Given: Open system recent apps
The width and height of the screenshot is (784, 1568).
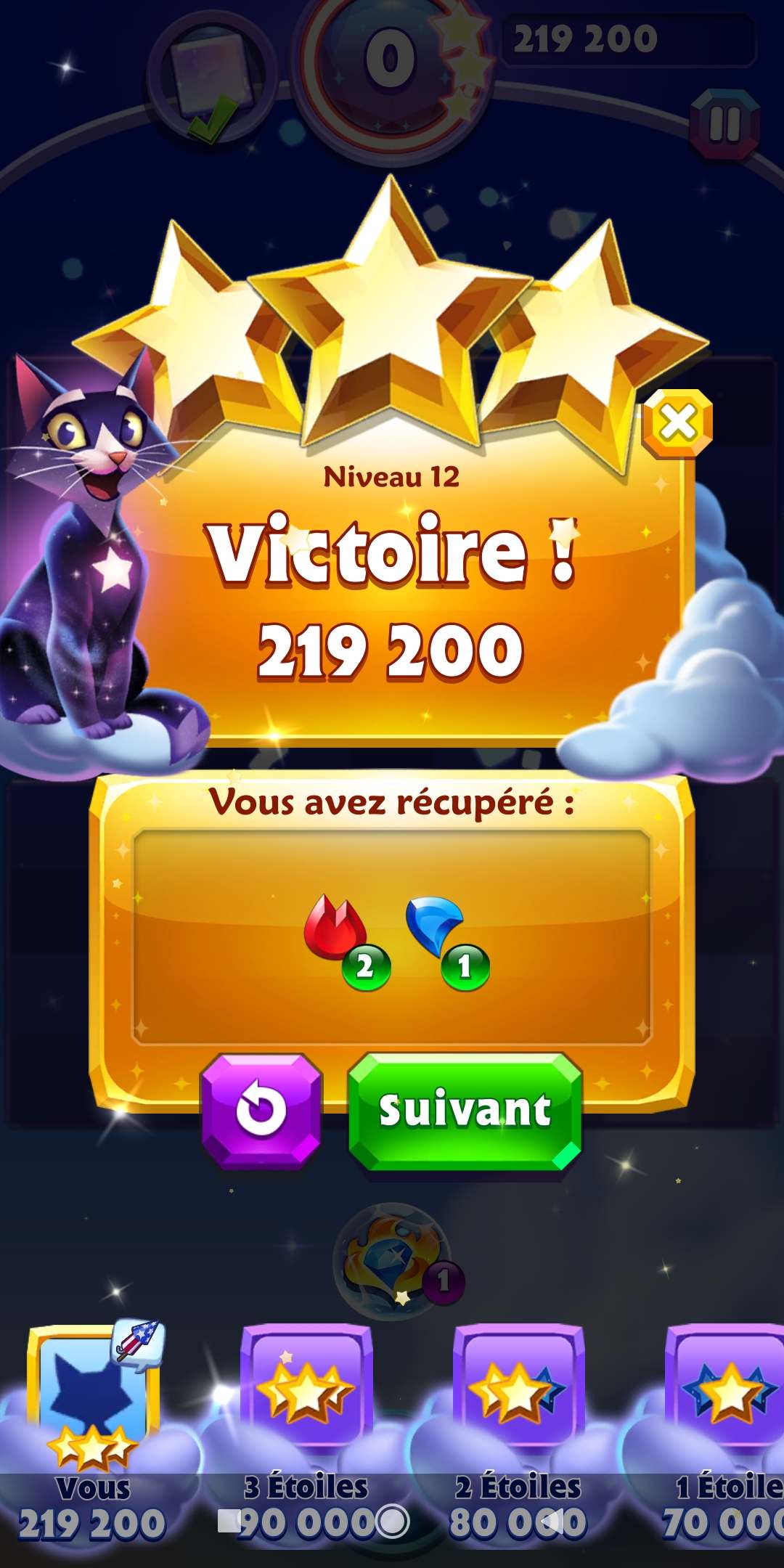Looking at the screenshot, I should point(229,1522).
